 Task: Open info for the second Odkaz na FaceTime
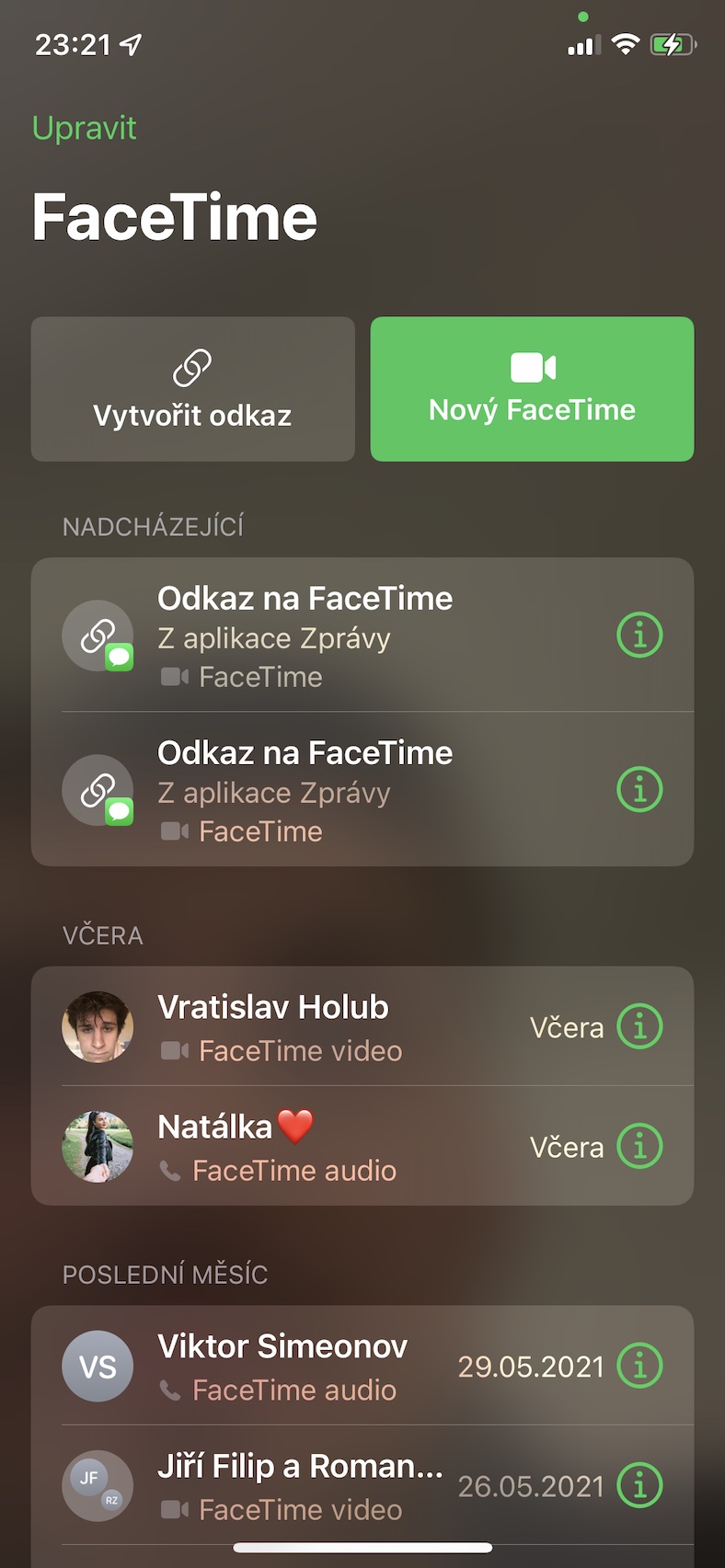[639, 789]
